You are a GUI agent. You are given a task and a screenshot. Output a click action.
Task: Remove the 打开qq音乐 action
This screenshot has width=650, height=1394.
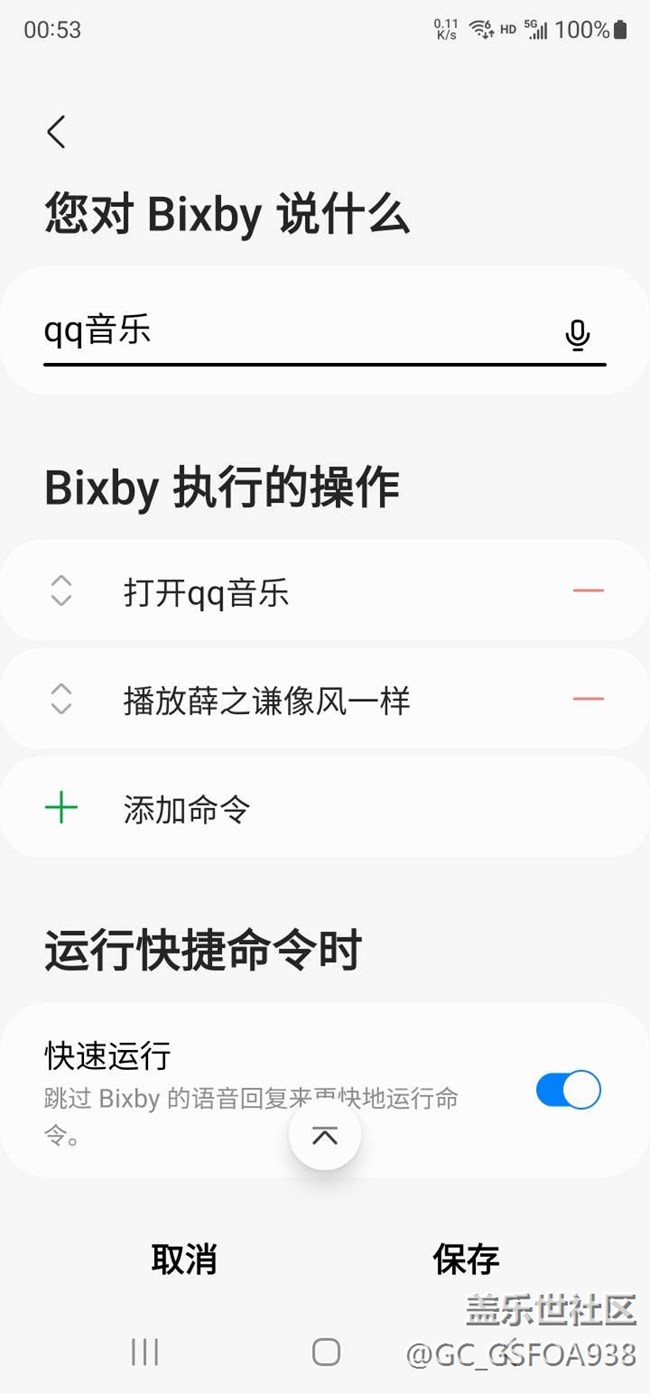(x=588, y=590)
